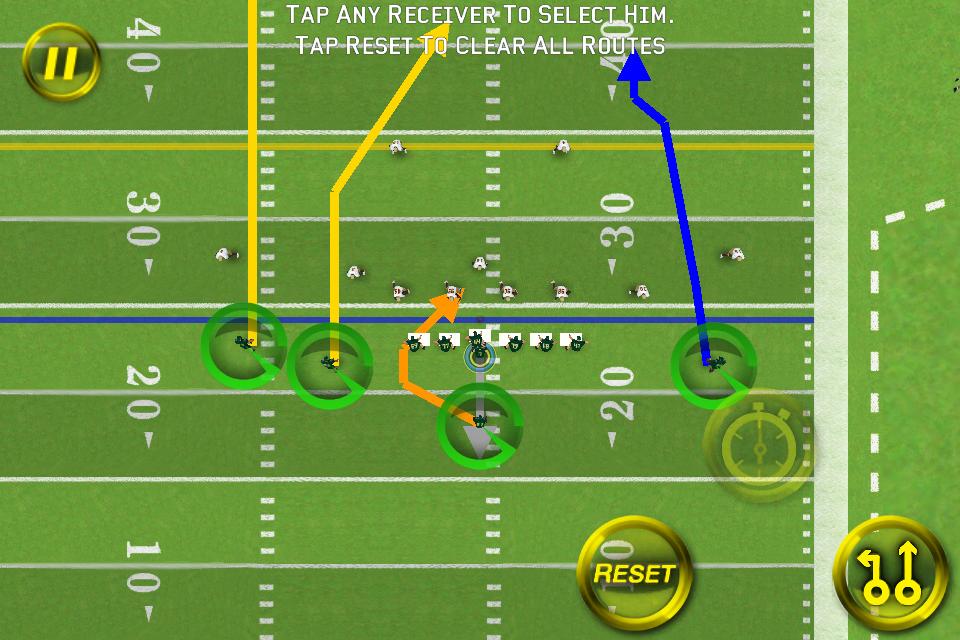
Task: Tap the stopwatch timer button
Action: [758, 445]
